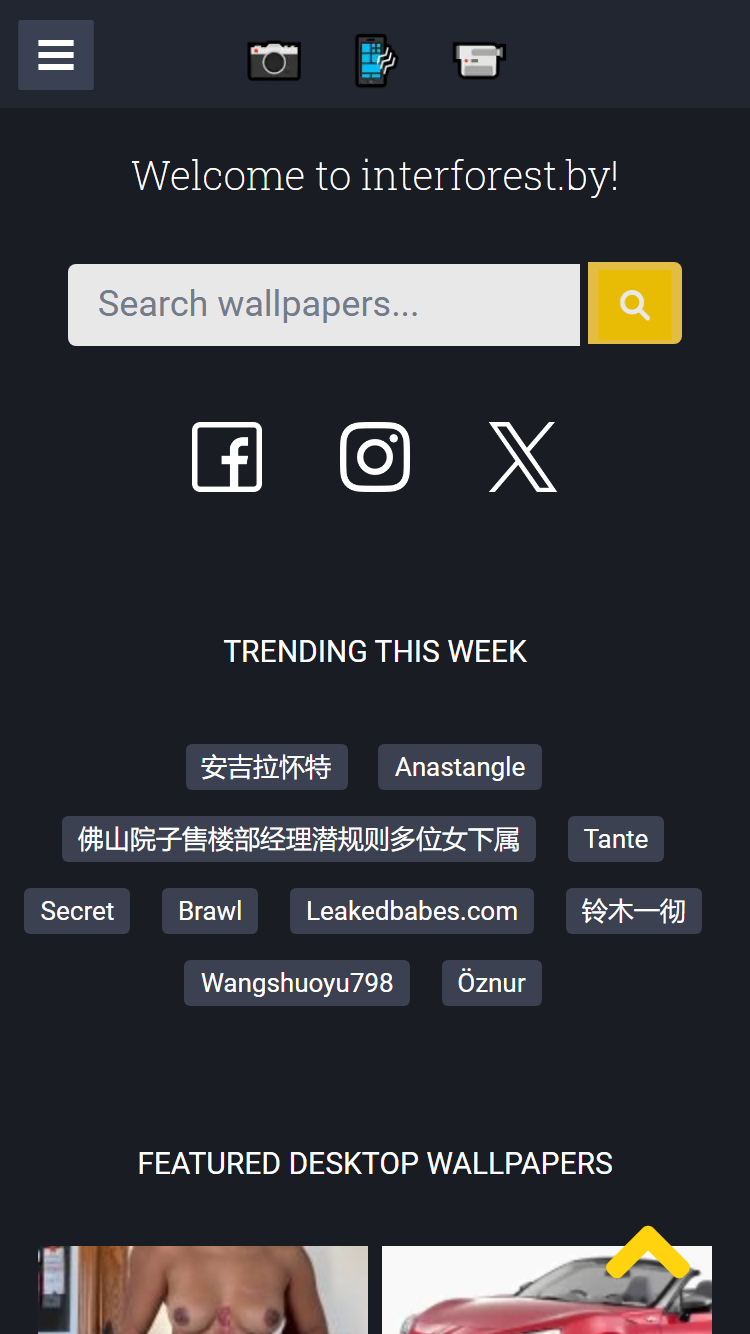Tap the 安吉拉怀特 tag
This screenshot has height=1334, width=750.
[x=266, y=767]
